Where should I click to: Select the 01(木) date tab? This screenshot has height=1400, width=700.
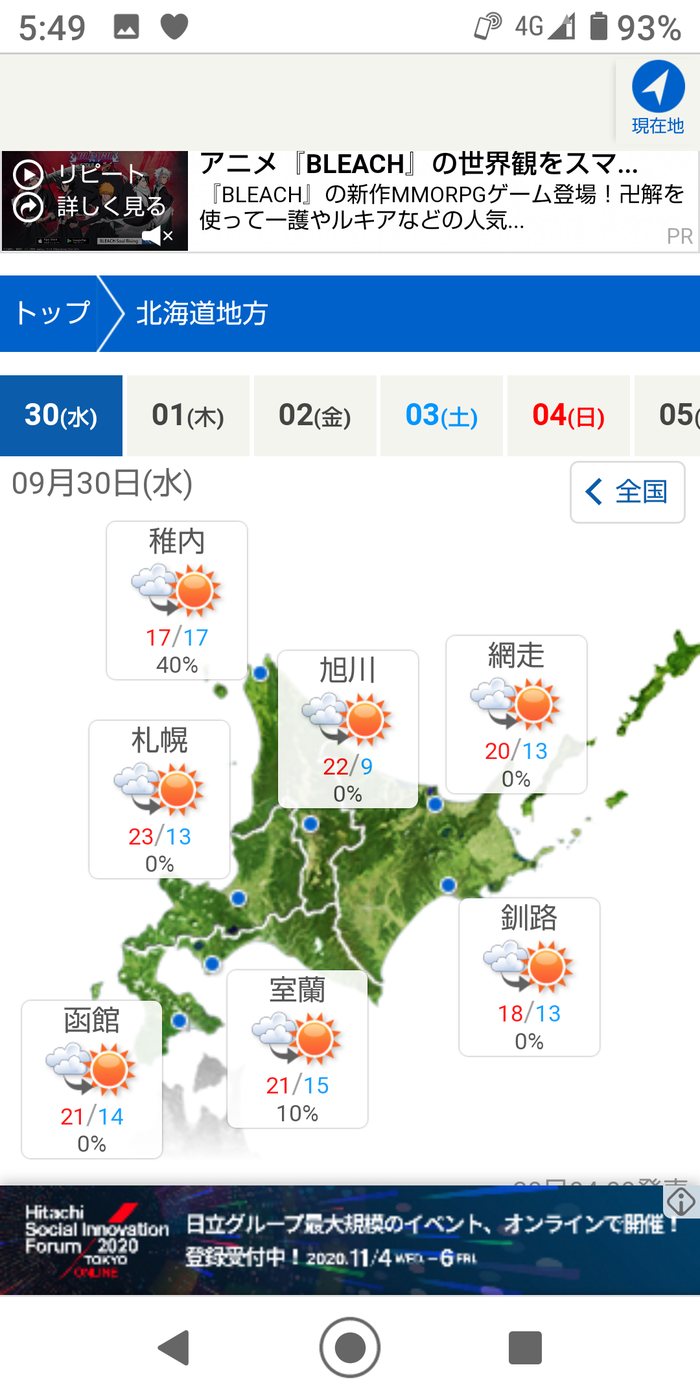coord(188,415)
